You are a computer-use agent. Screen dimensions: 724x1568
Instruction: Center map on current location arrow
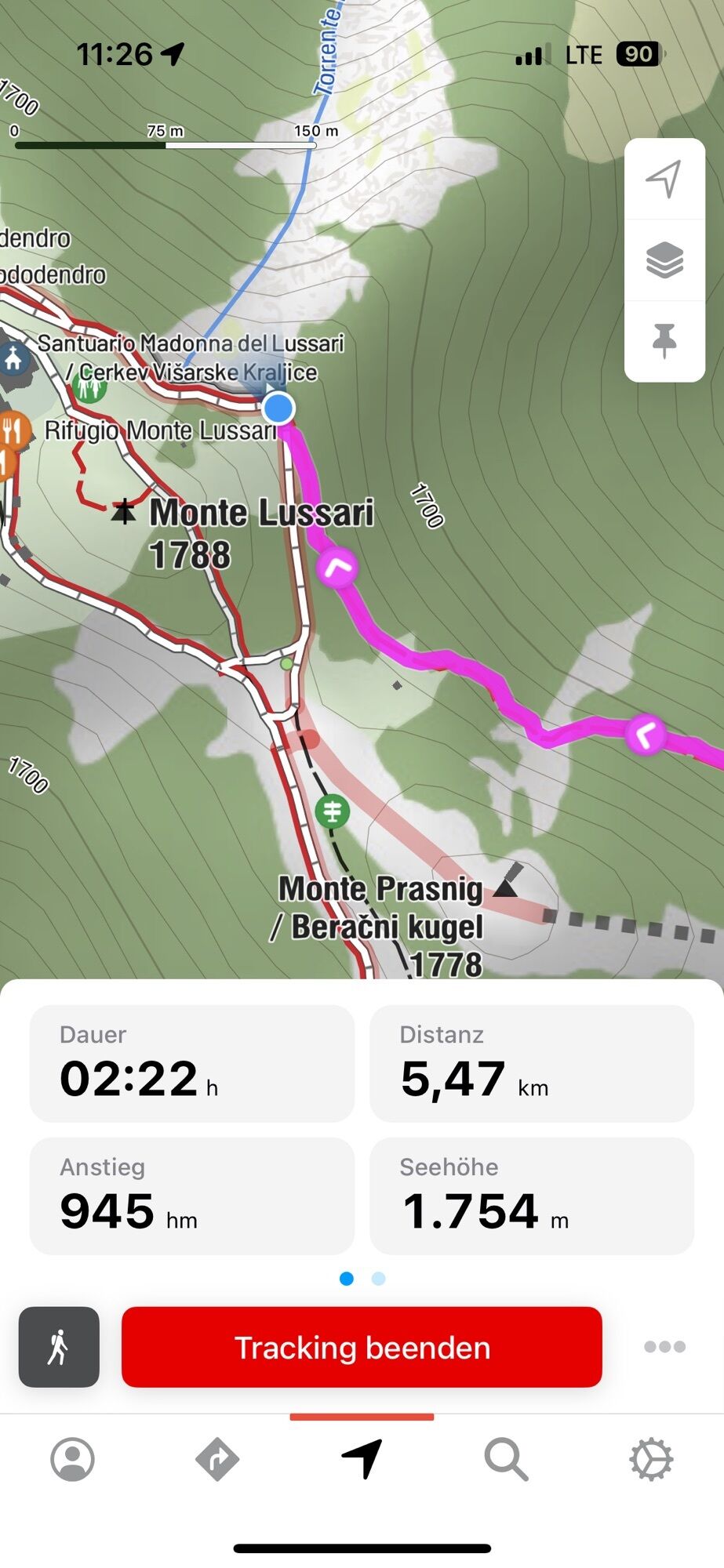click(664, 180)
